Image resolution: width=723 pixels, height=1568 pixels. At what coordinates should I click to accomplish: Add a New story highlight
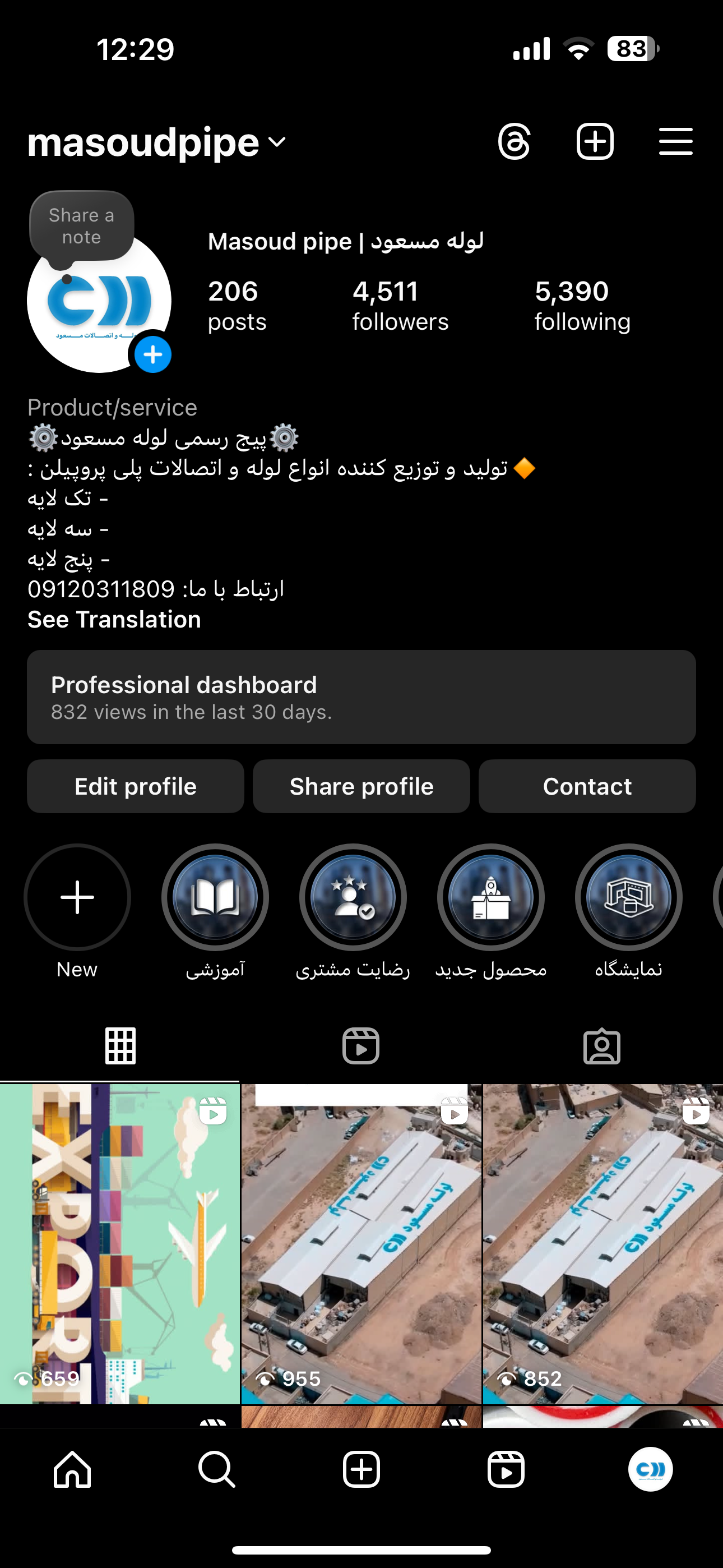click(77, 897)
